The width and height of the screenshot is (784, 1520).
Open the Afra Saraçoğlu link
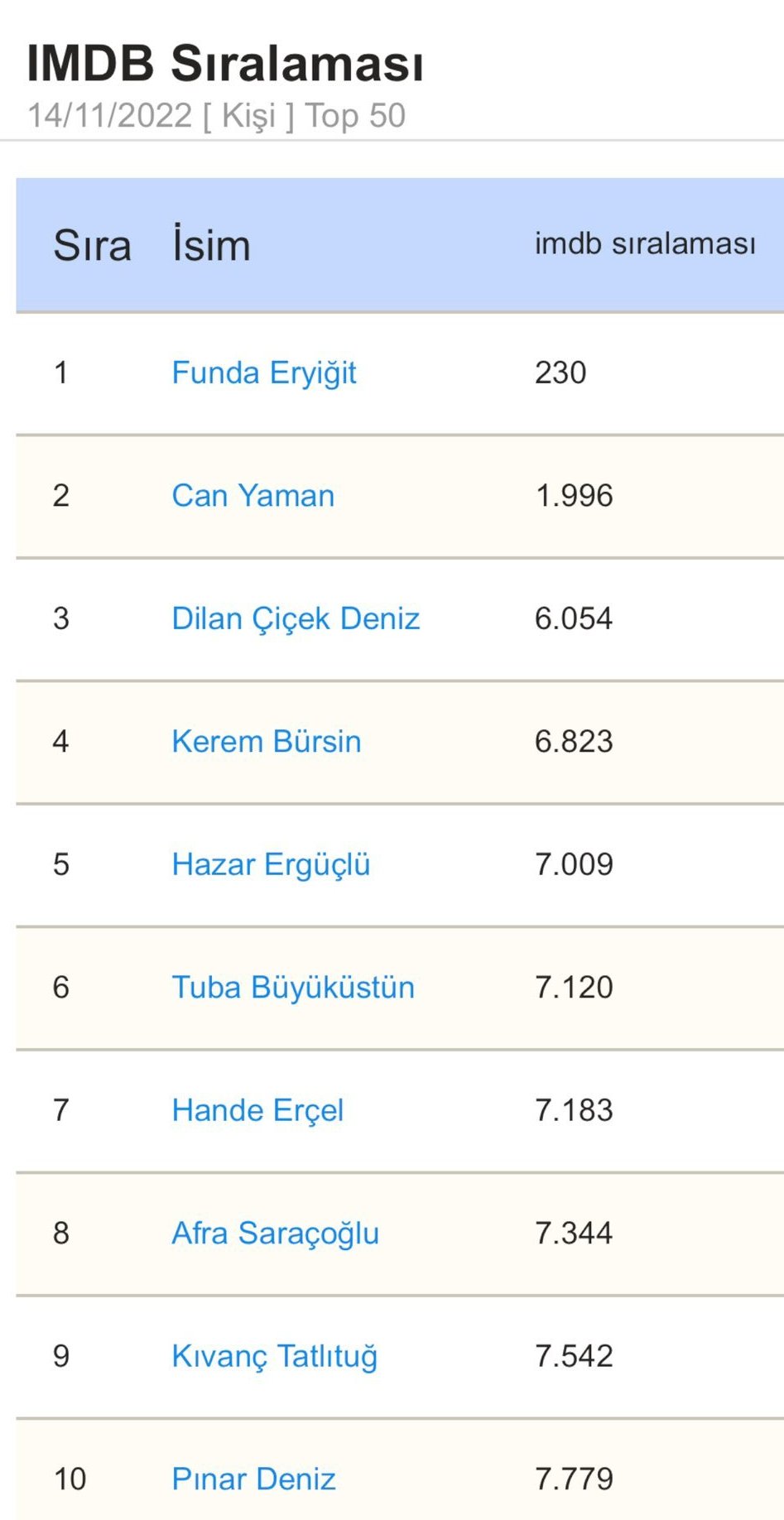(275, 1233)
